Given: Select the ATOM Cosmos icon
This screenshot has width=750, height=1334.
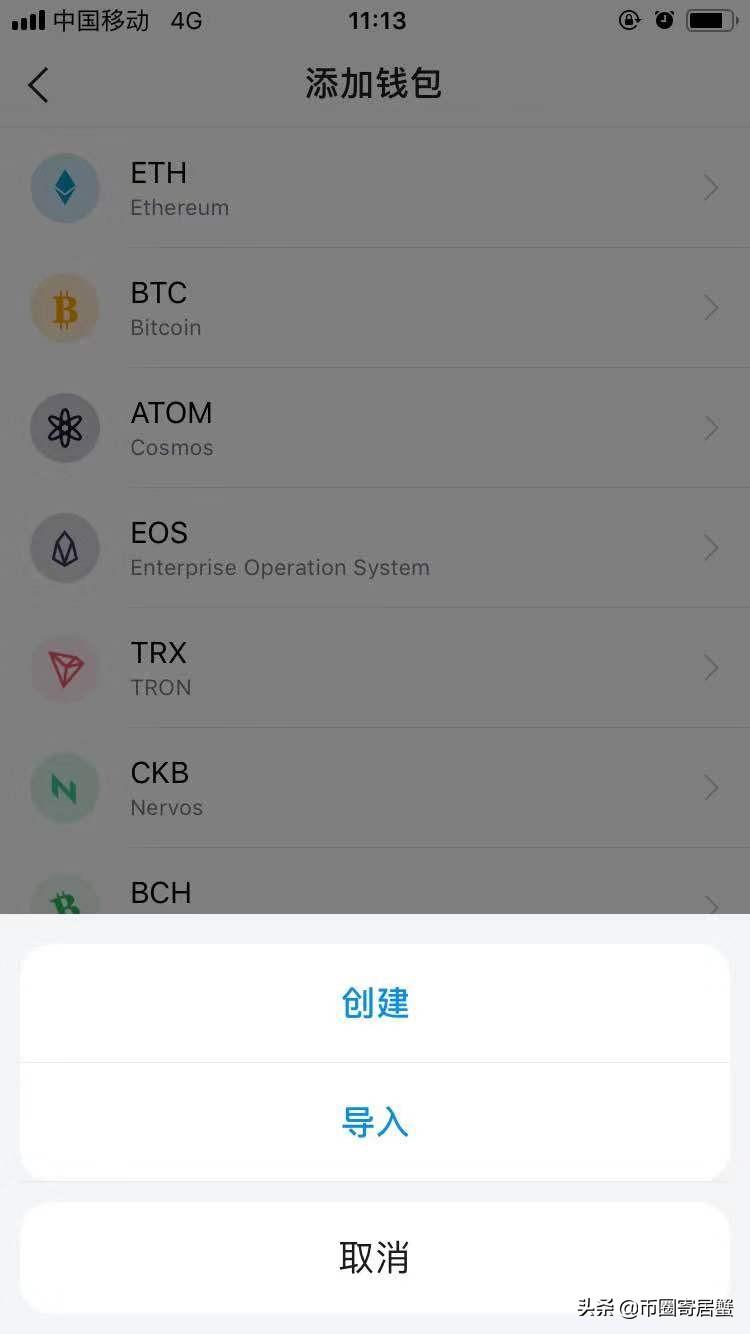Looking at the screenshot, I should coord(65,428).
